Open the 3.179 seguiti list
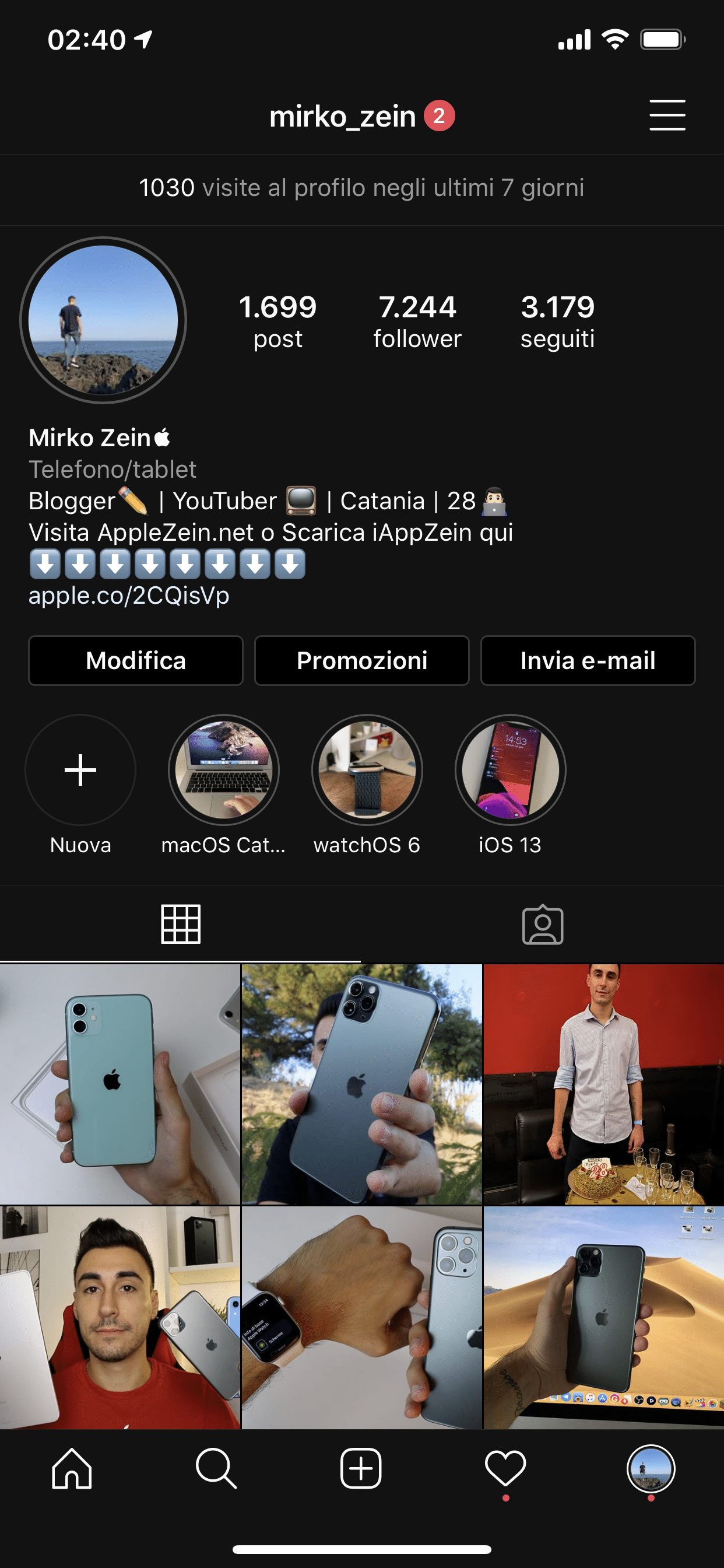The width and height of the screenshot is (724, 1568). (x=557, y=321)
